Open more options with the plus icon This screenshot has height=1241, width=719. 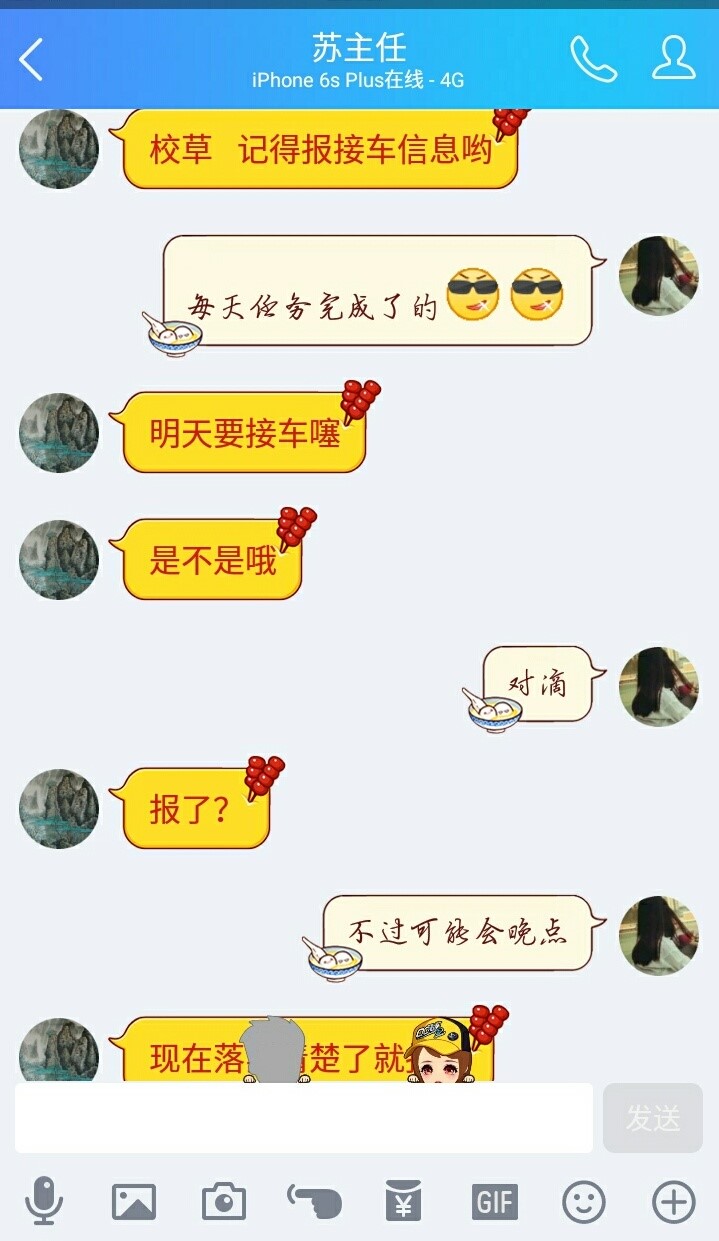coord(673,1200)
